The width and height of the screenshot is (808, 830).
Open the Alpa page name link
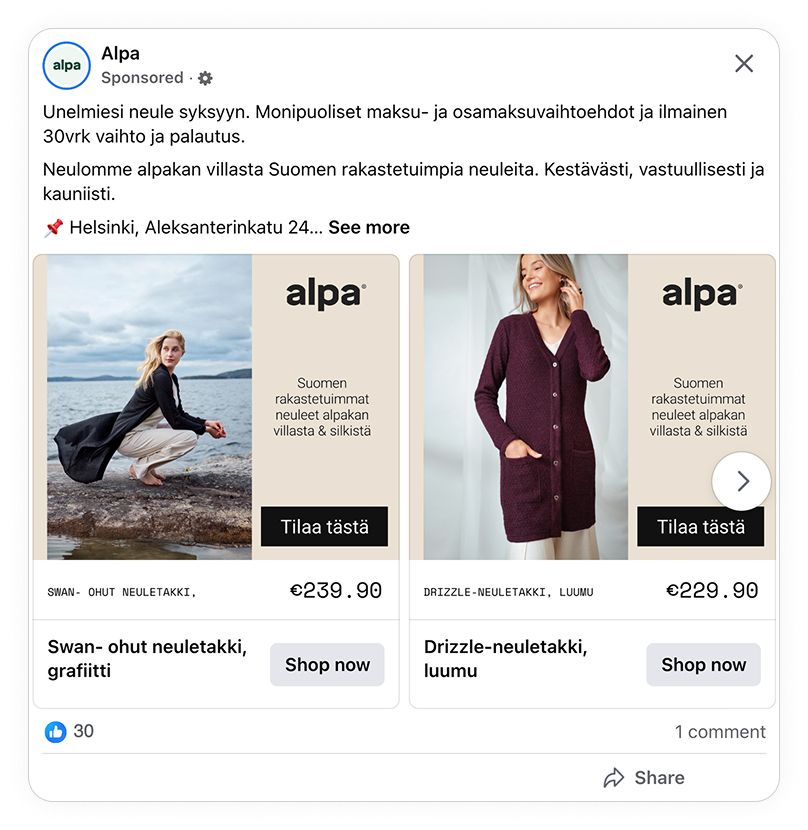tap(121, 53)
